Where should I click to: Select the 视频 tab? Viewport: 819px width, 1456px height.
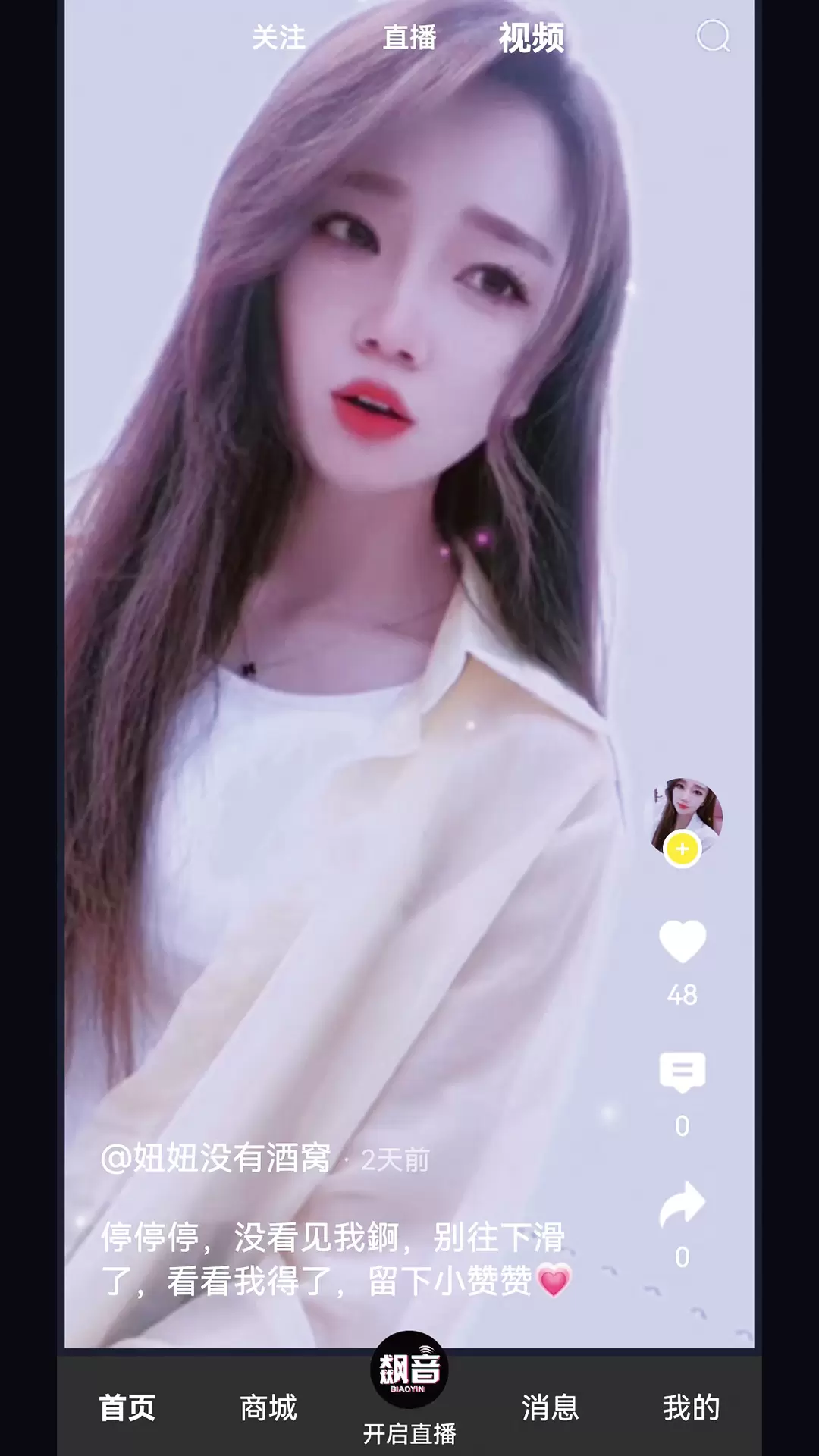click(x=532, y=37)
